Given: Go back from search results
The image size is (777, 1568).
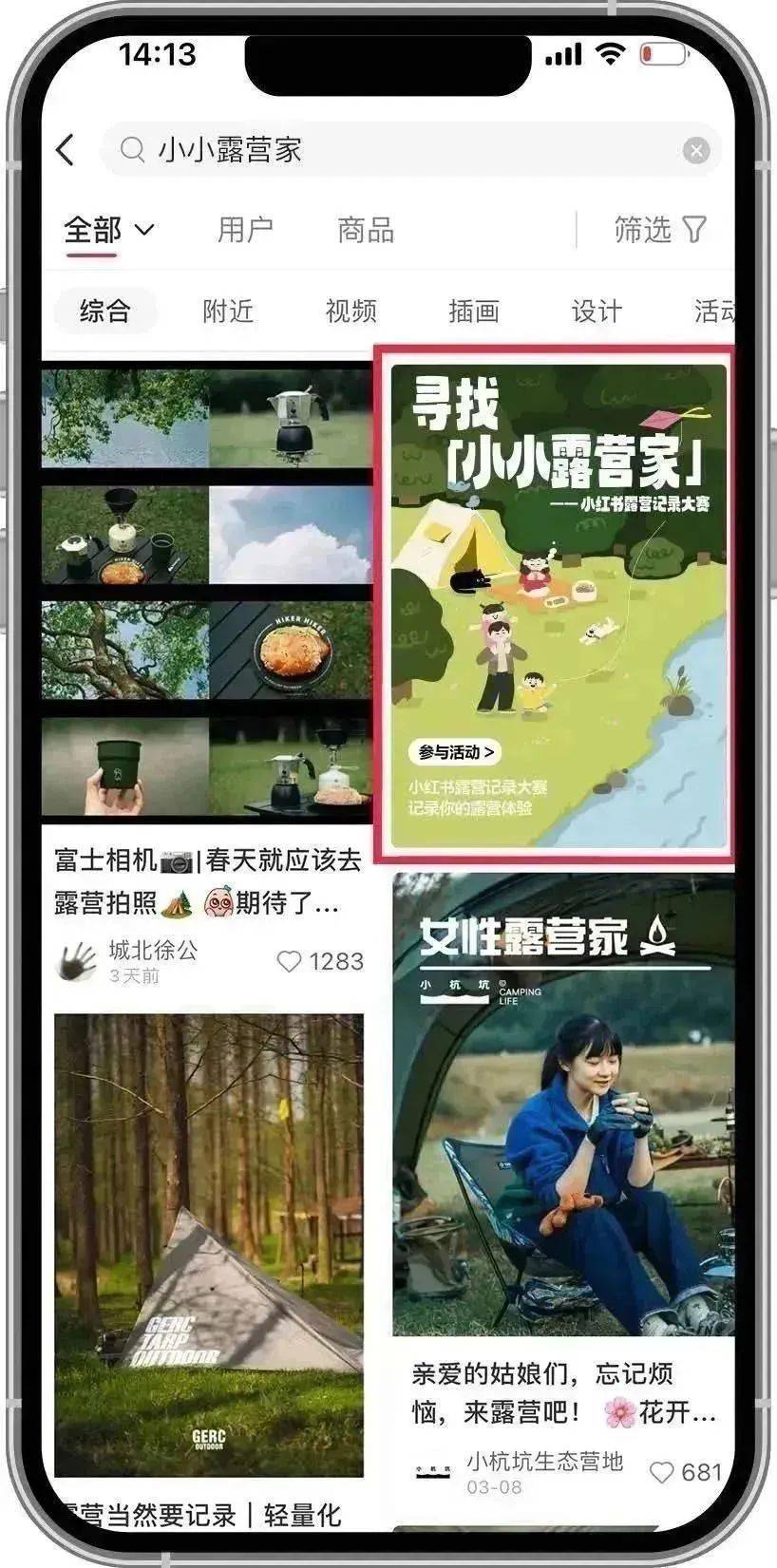Looking at the screenshot, I should [66, 150].
